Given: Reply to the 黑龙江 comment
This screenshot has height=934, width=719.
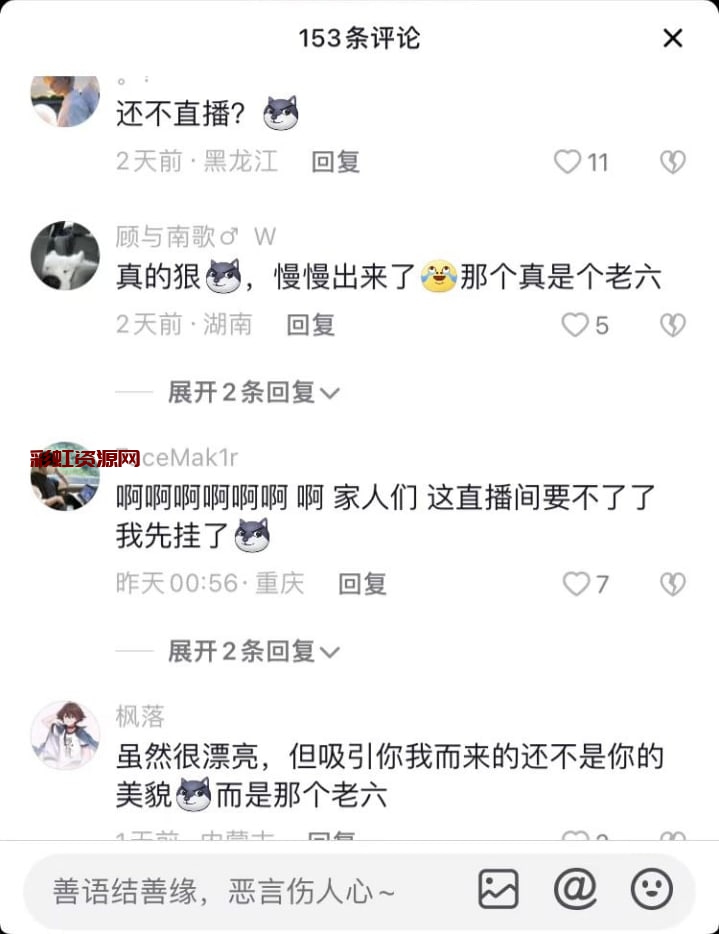Looking at the screenshot, I should (335, 162).
